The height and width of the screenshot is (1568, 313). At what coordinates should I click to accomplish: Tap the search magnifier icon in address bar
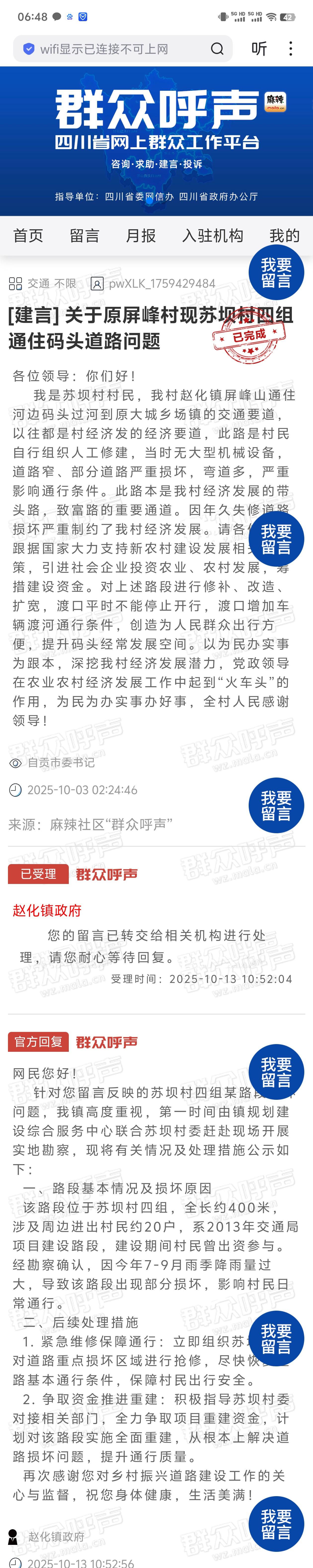coord(217,49)
